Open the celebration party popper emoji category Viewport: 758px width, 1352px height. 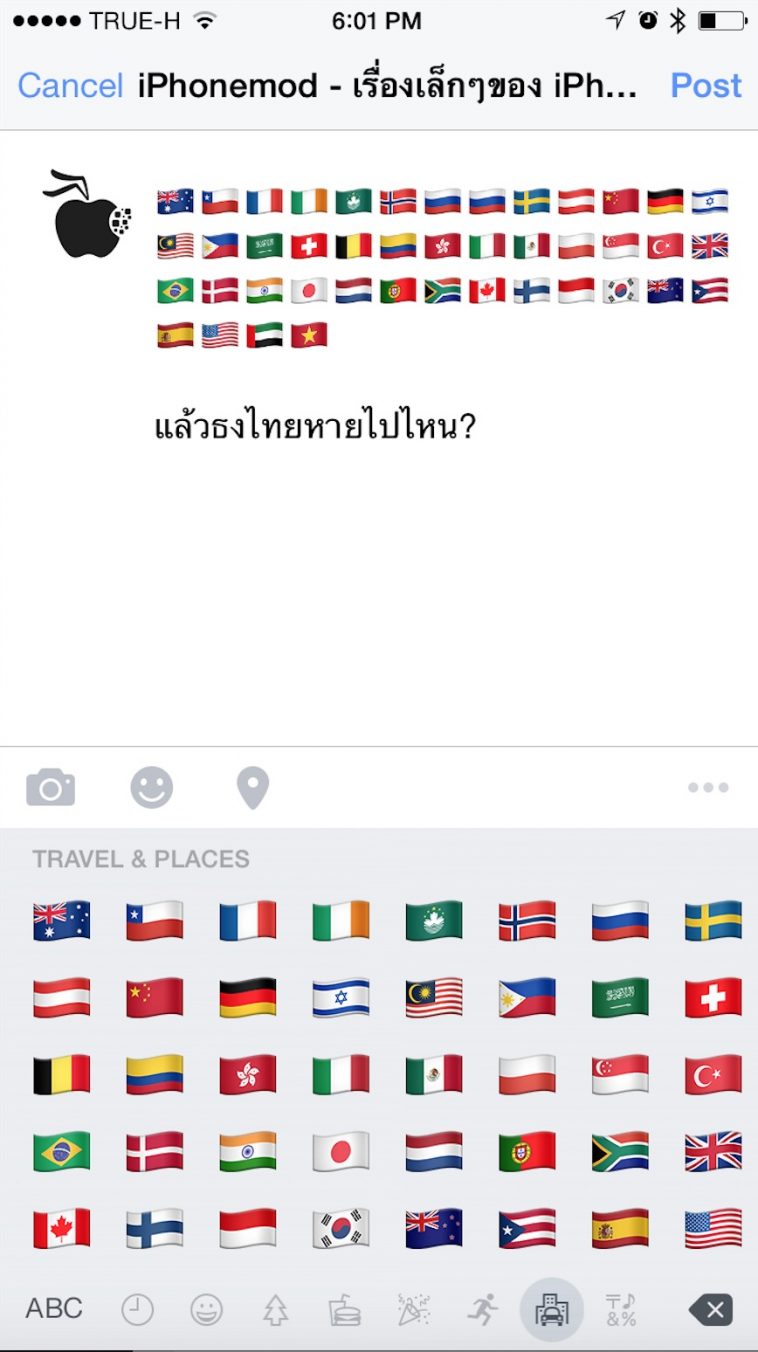413,1309
